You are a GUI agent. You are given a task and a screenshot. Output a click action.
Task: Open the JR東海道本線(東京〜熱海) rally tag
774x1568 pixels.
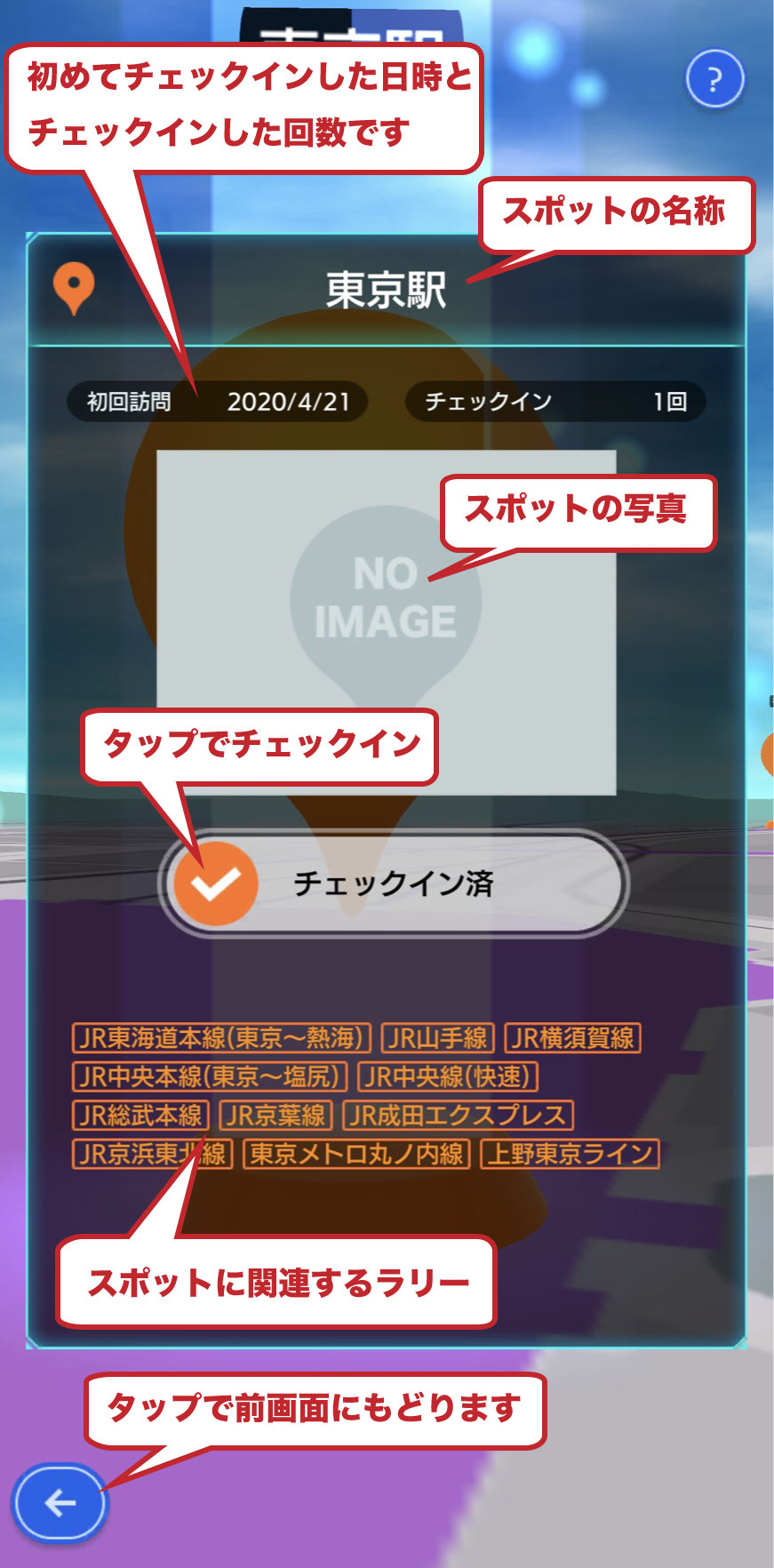point(221,1037)
